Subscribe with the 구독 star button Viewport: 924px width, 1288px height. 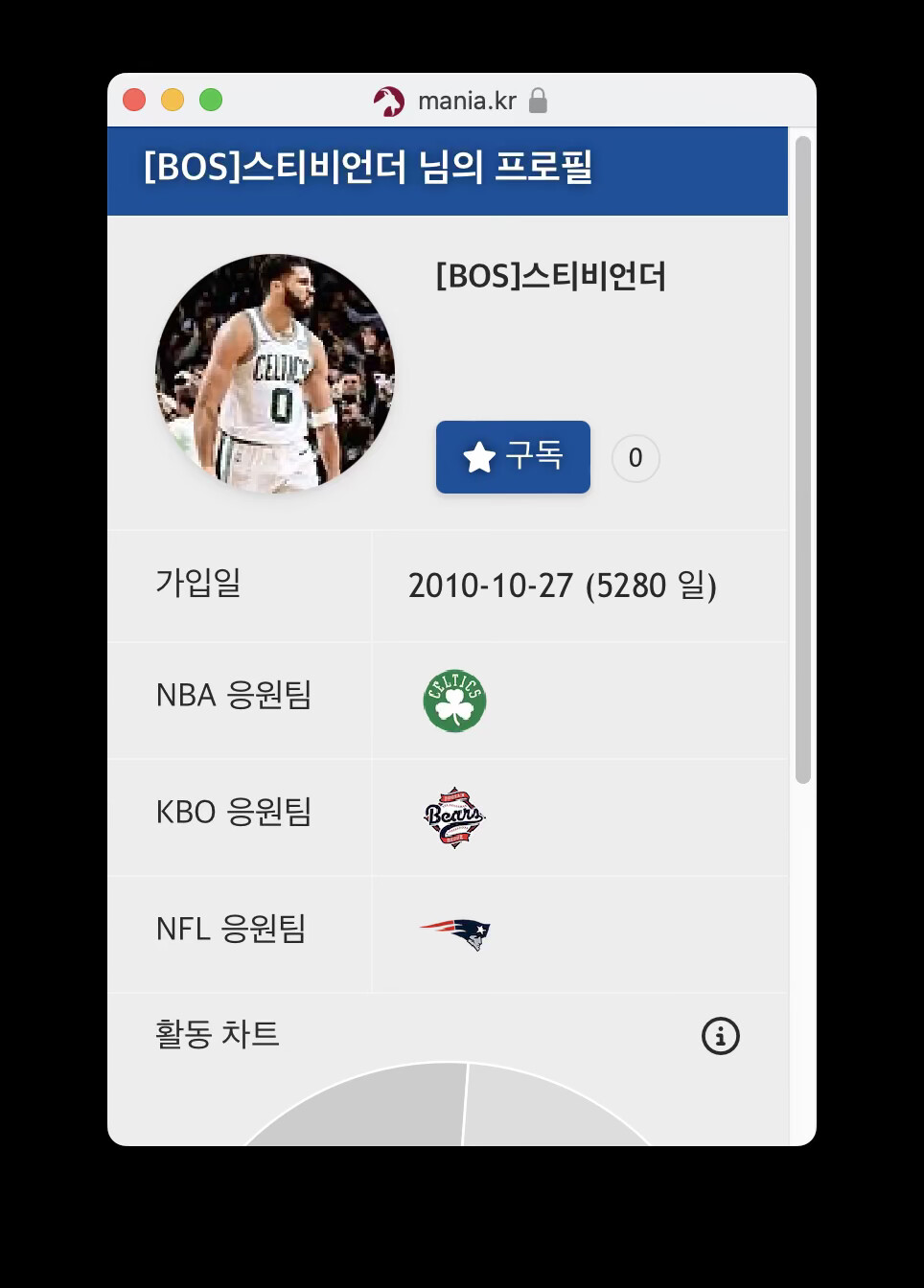tap(513, 457)
